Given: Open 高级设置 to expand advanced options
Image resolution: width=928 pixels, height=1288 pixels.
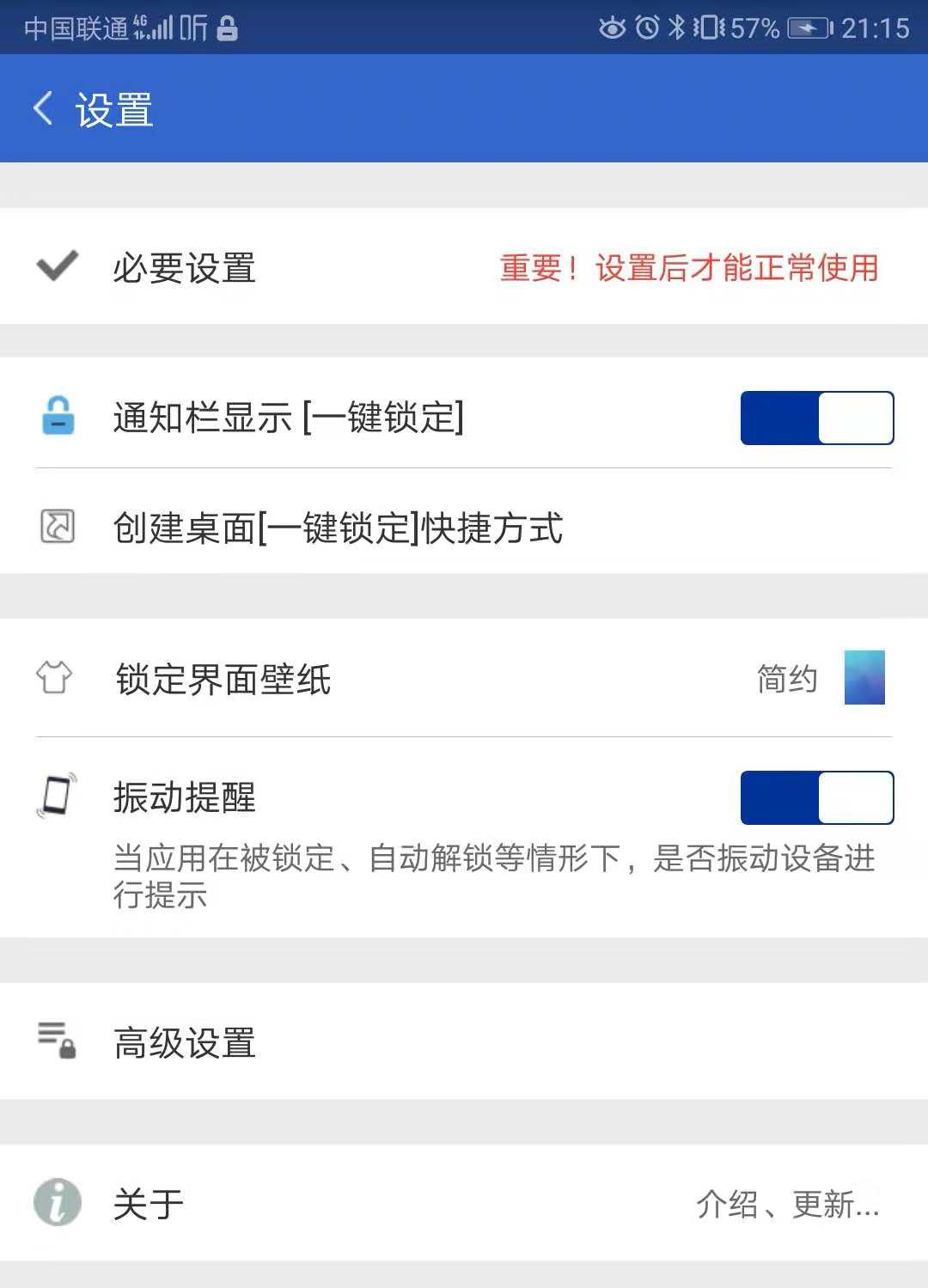Looking at the screenshot, I should coord(182,1042).
